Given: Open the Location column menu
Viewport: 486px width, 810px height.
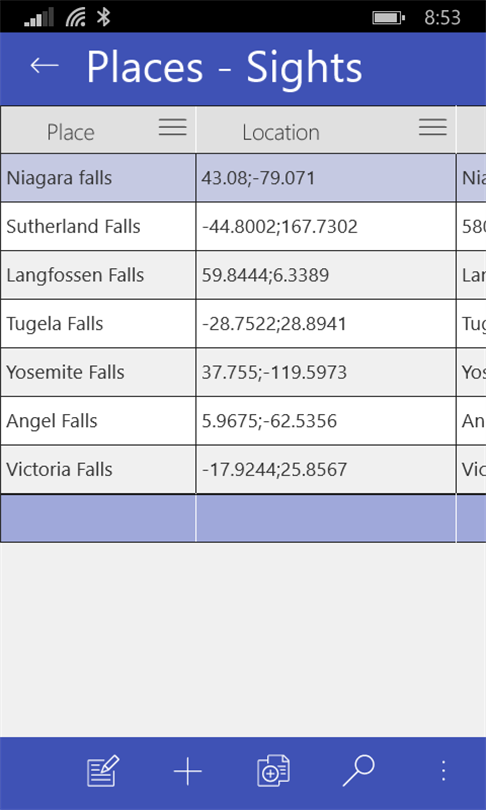Looking at the screenshot, I should (433, 127).
